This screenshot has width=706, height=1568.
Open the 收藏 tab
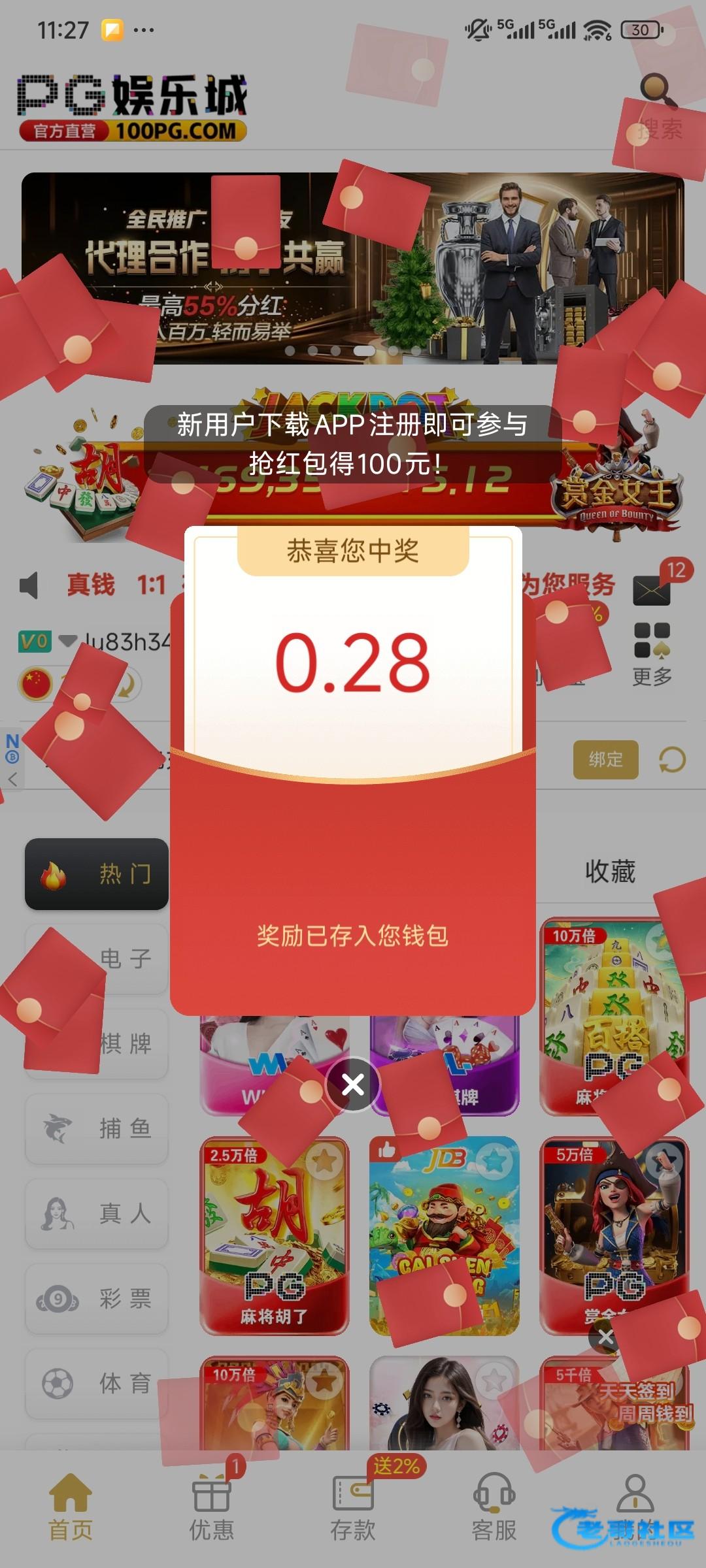[609, 872]
